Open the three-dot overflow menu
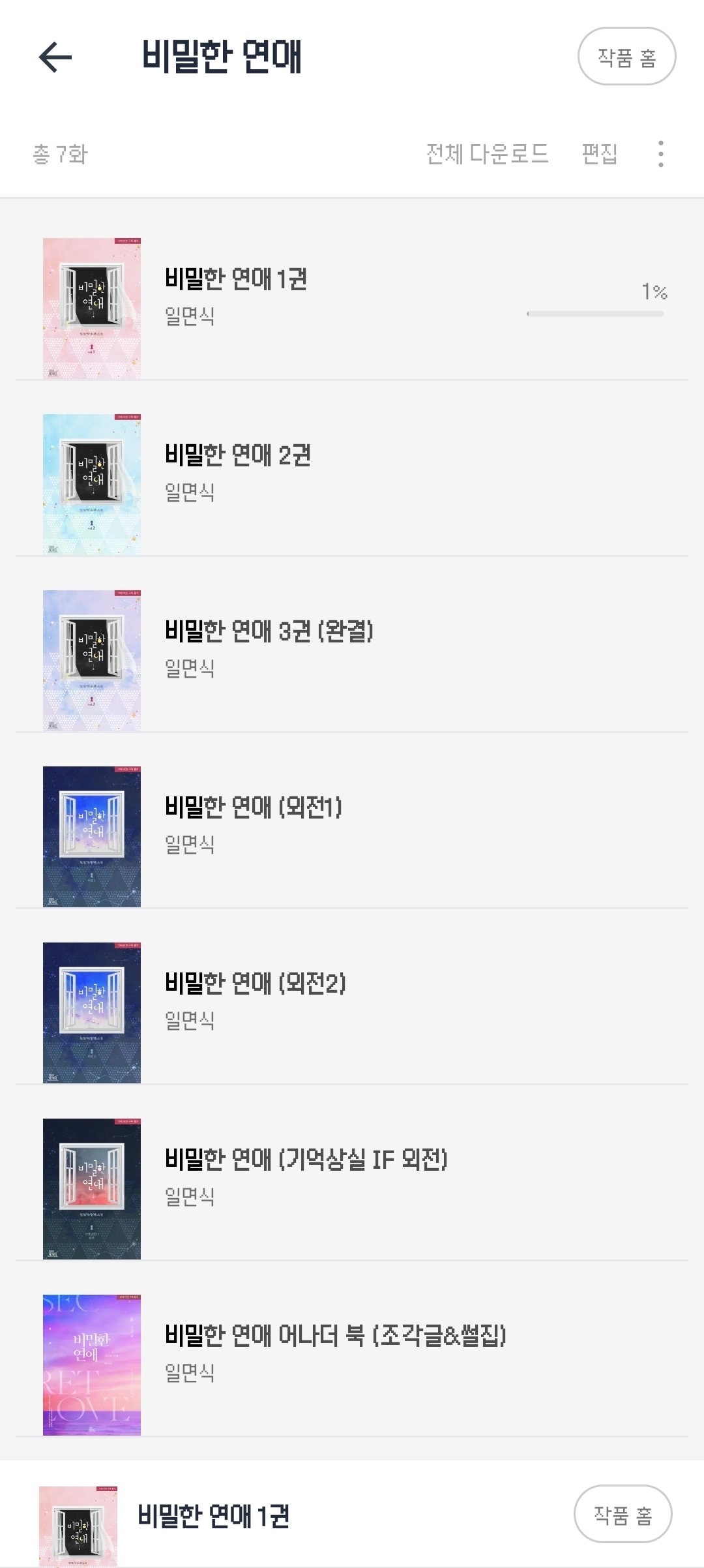Image resolution: width=704 pixels, height=1568 pixels. click(660, 154)
